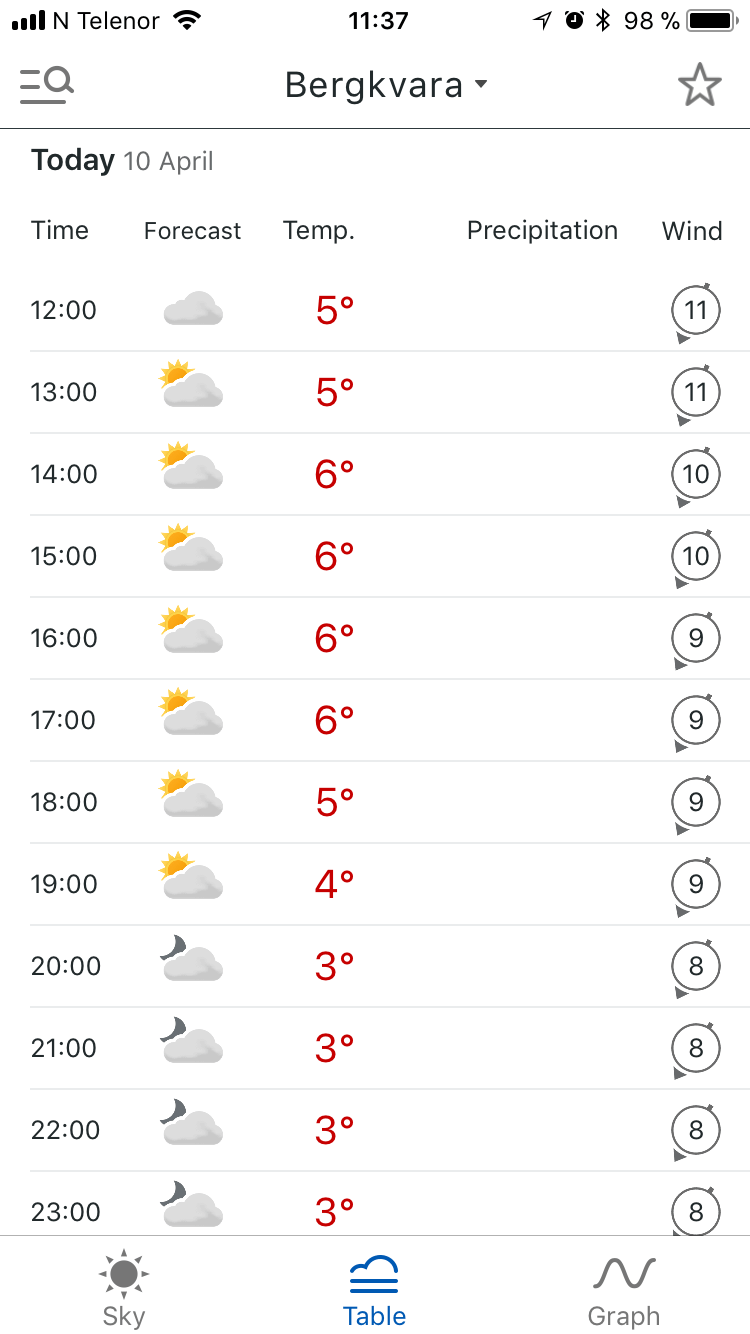Expand the Bergkvara location dropdown

(x=386, y=85)
